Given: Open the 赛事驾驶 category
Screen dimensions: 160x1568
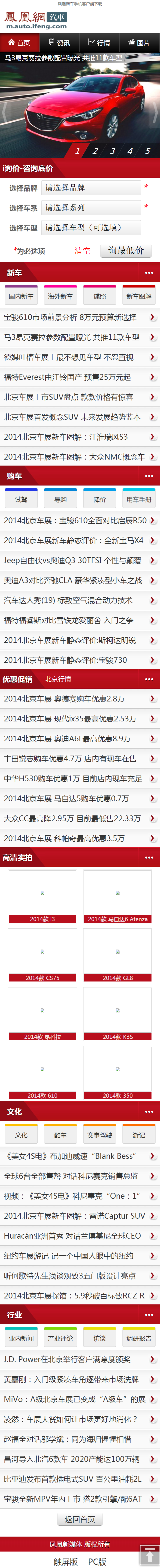Looking at the screenshot, I should coord(99,1135).
